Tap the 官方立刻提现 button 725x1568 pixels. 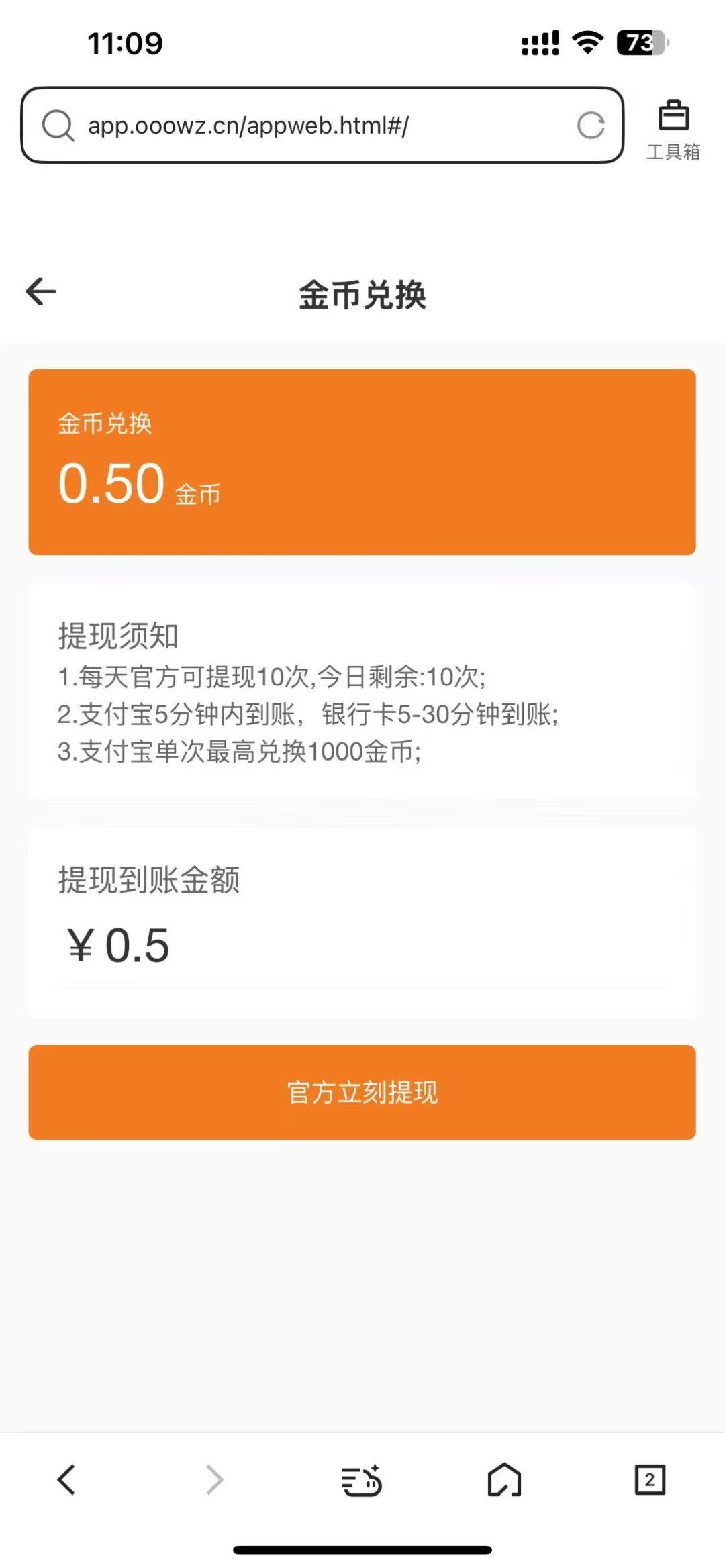point(362,1092)
